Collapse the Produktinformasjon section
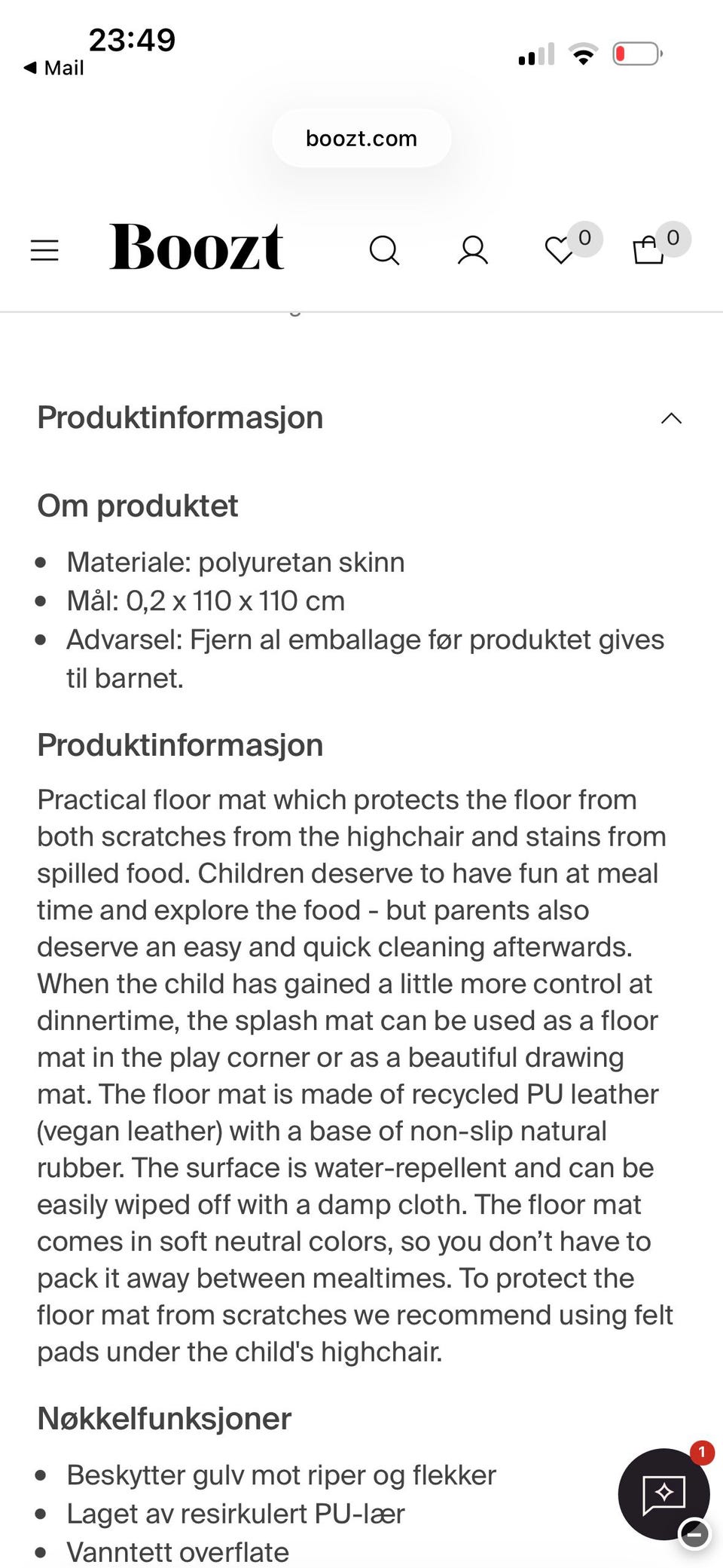Screen dimensions: 723x1568 (671, 419)
